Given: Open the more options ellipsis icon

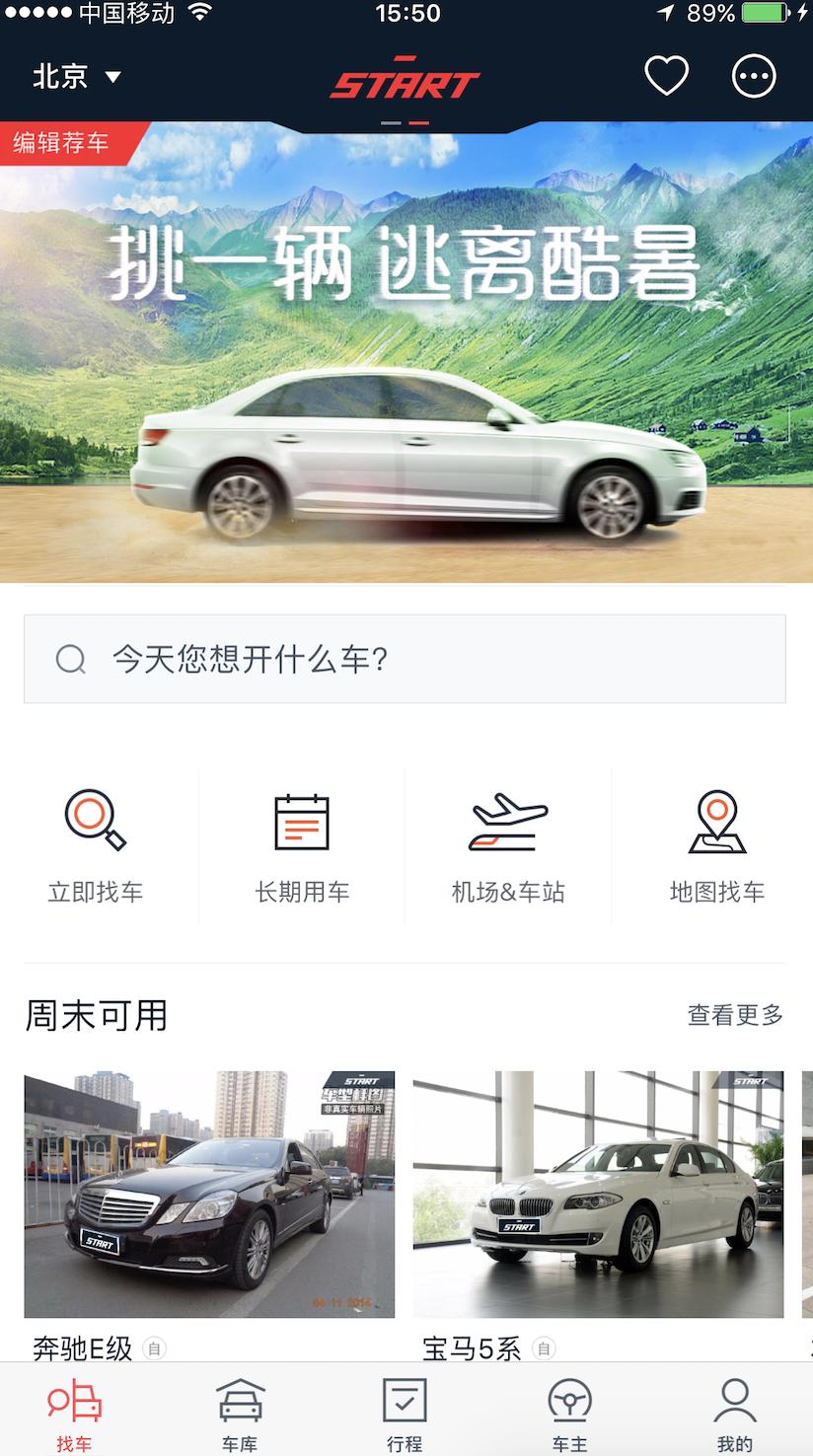Looking at the screenshot, I should [x=754, y=74].
